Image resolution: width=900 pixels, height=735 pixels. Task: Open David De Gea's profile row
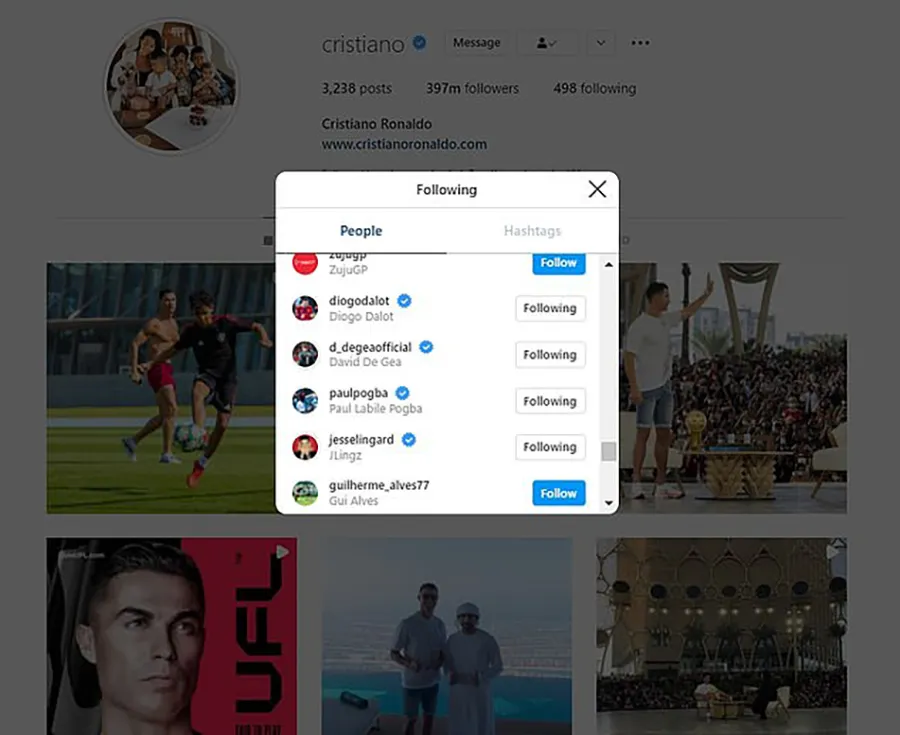click(366, 354)
